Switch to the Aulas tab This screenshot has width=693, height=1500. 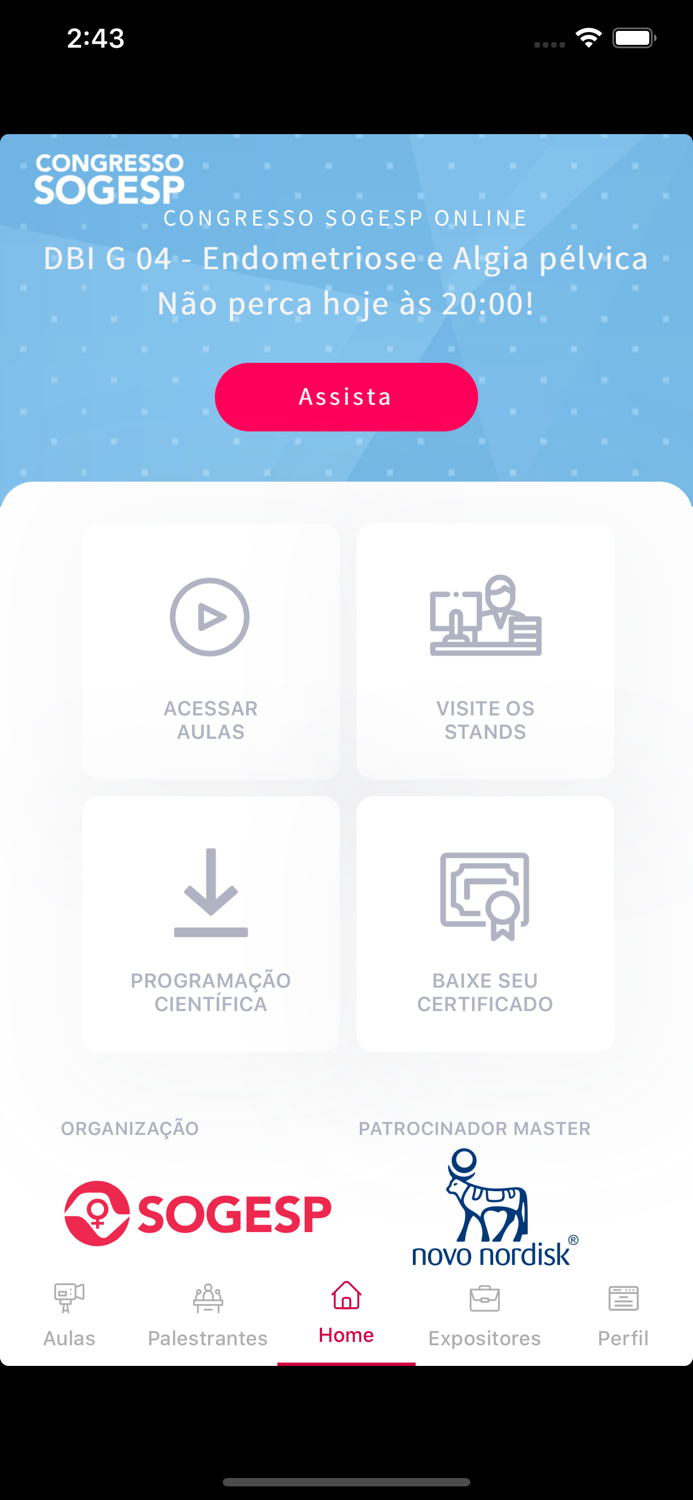(x=69, y=1316)
